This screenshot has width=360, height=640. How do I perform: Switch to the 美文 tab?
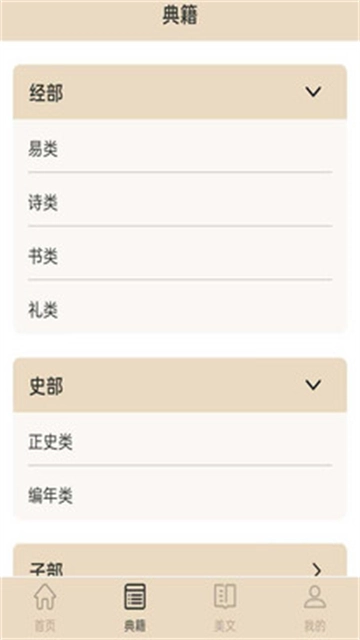coord(225,608)
